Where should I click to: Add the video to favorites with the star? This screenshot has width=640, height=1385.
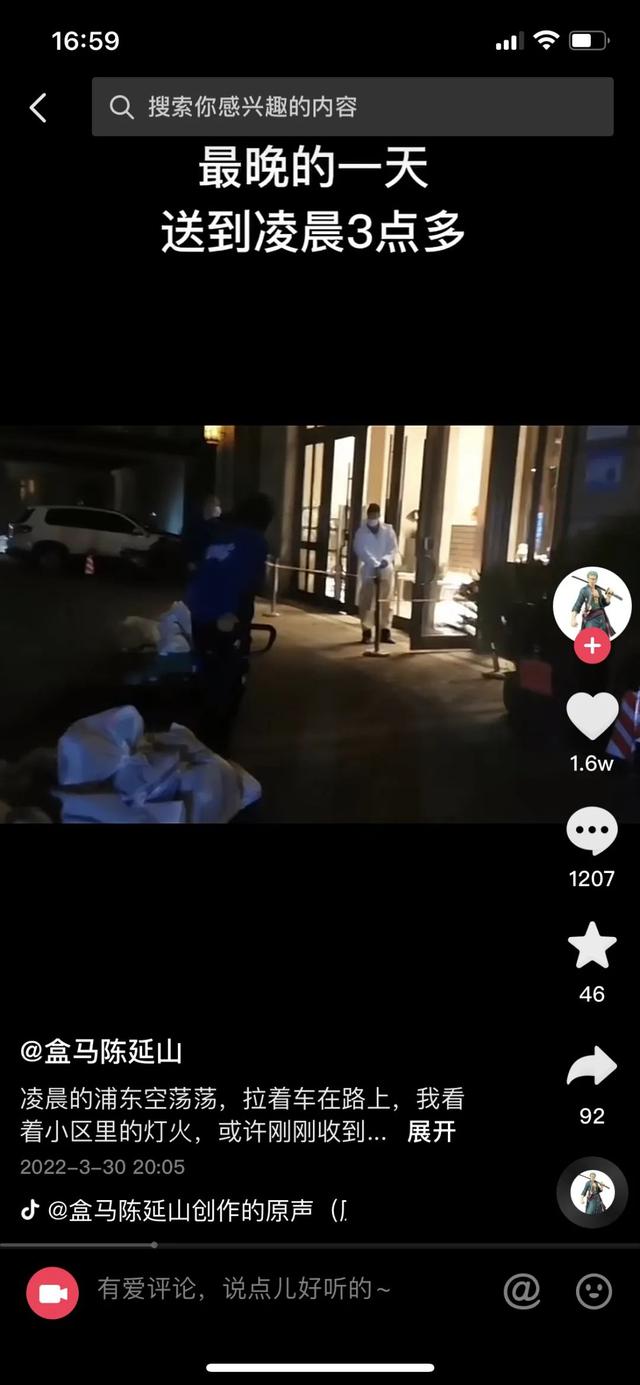click(x=592, y=946)
